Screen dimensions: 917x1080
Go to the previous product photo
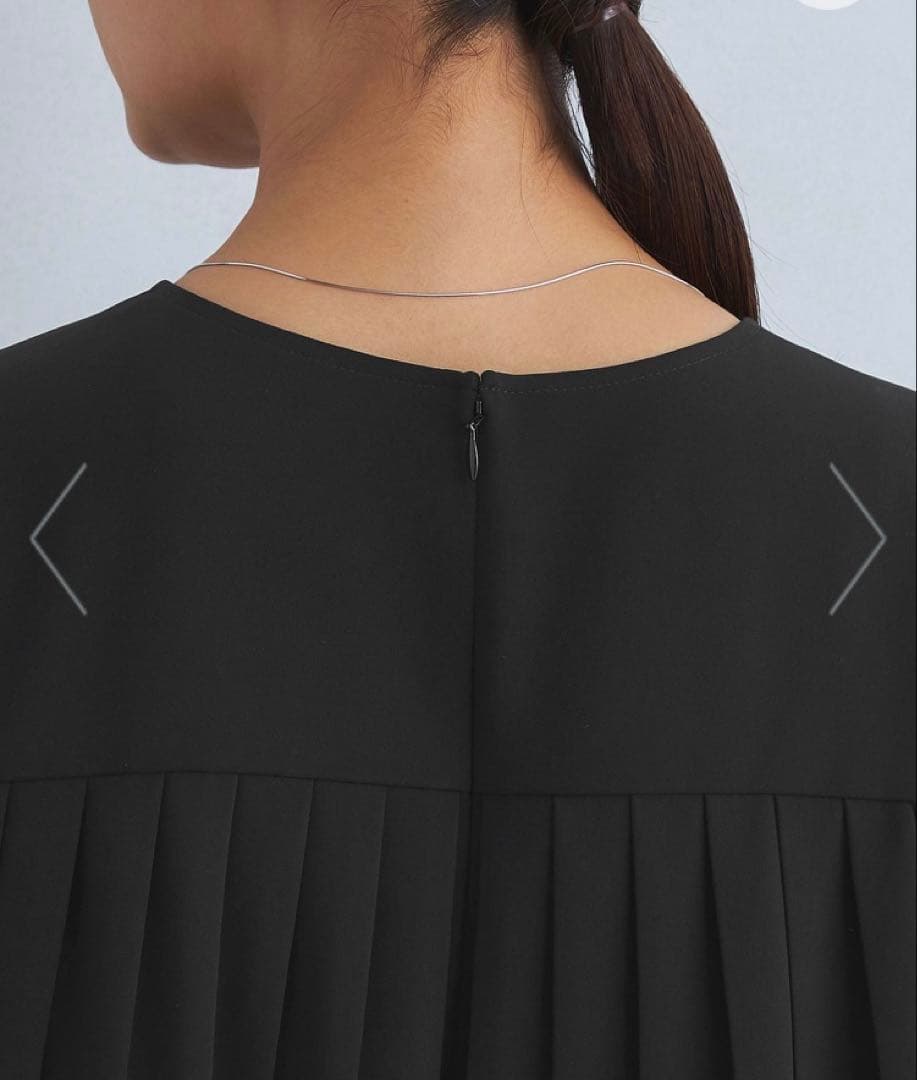pyautogui.click(x=60, y=539)
